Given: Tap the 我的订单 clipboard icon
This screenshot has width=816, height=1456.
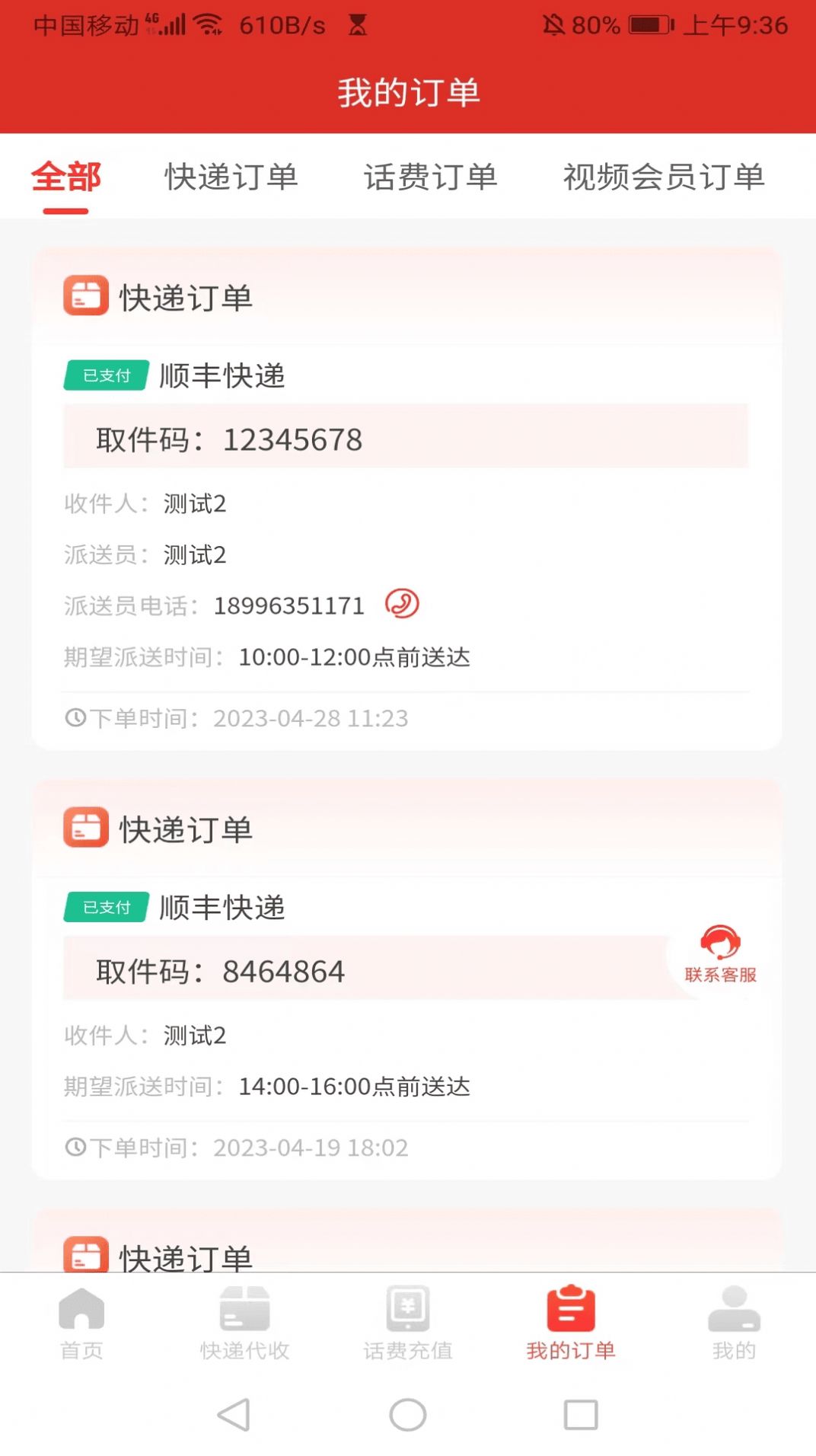Looking at the screenshot, I should click(570, 1311).
